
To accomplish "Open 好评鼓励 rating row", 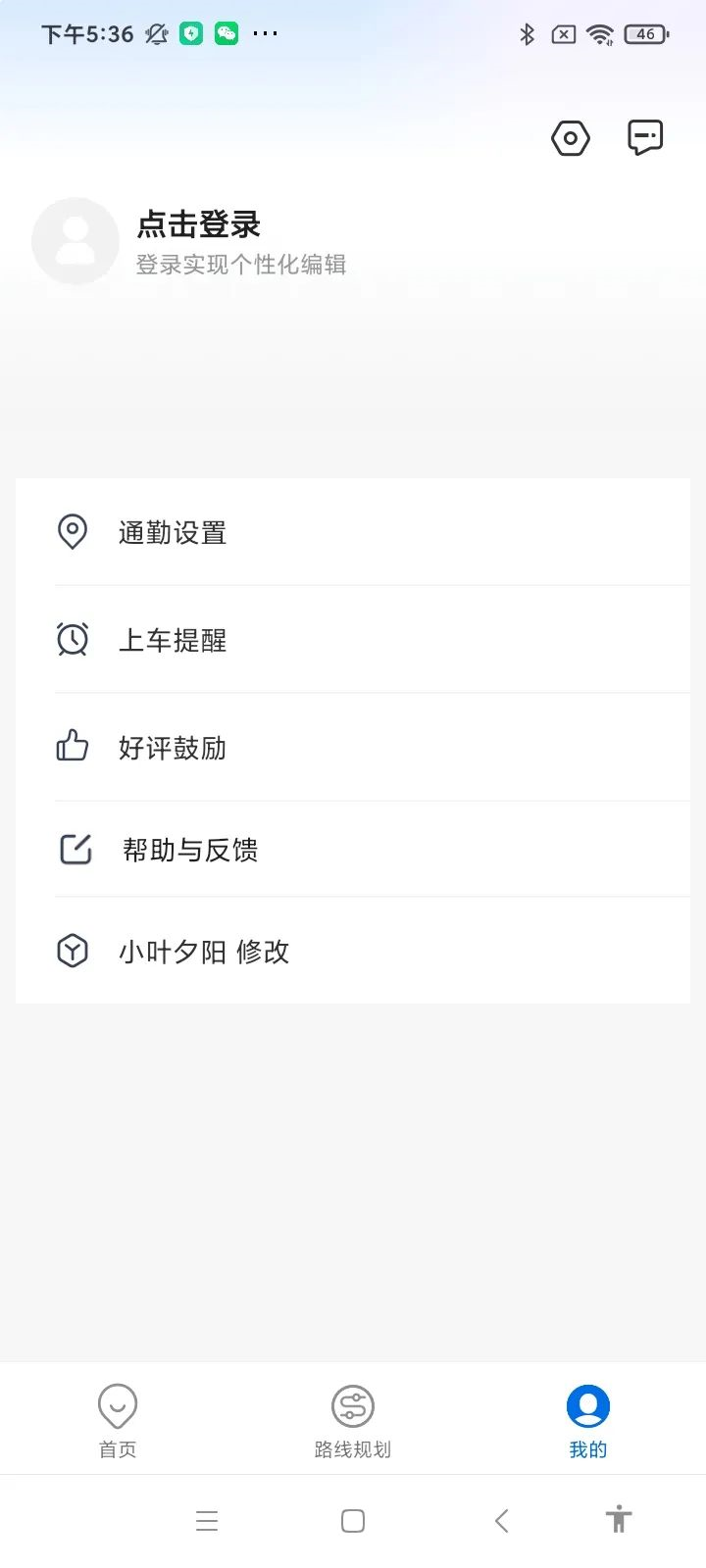I will click(x=353, y=748).
